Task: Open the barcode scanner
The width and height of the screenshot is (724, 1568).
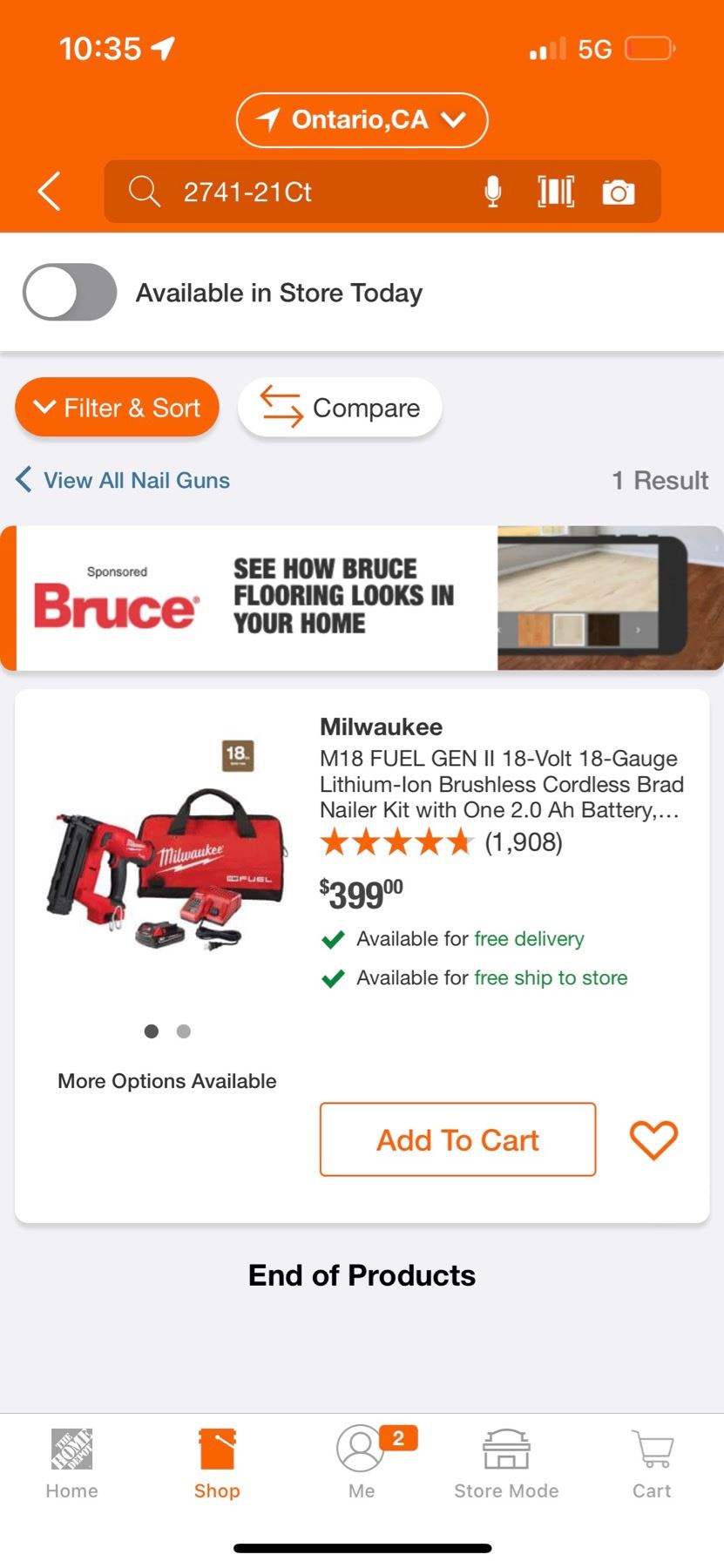Action: coord(556,192)
